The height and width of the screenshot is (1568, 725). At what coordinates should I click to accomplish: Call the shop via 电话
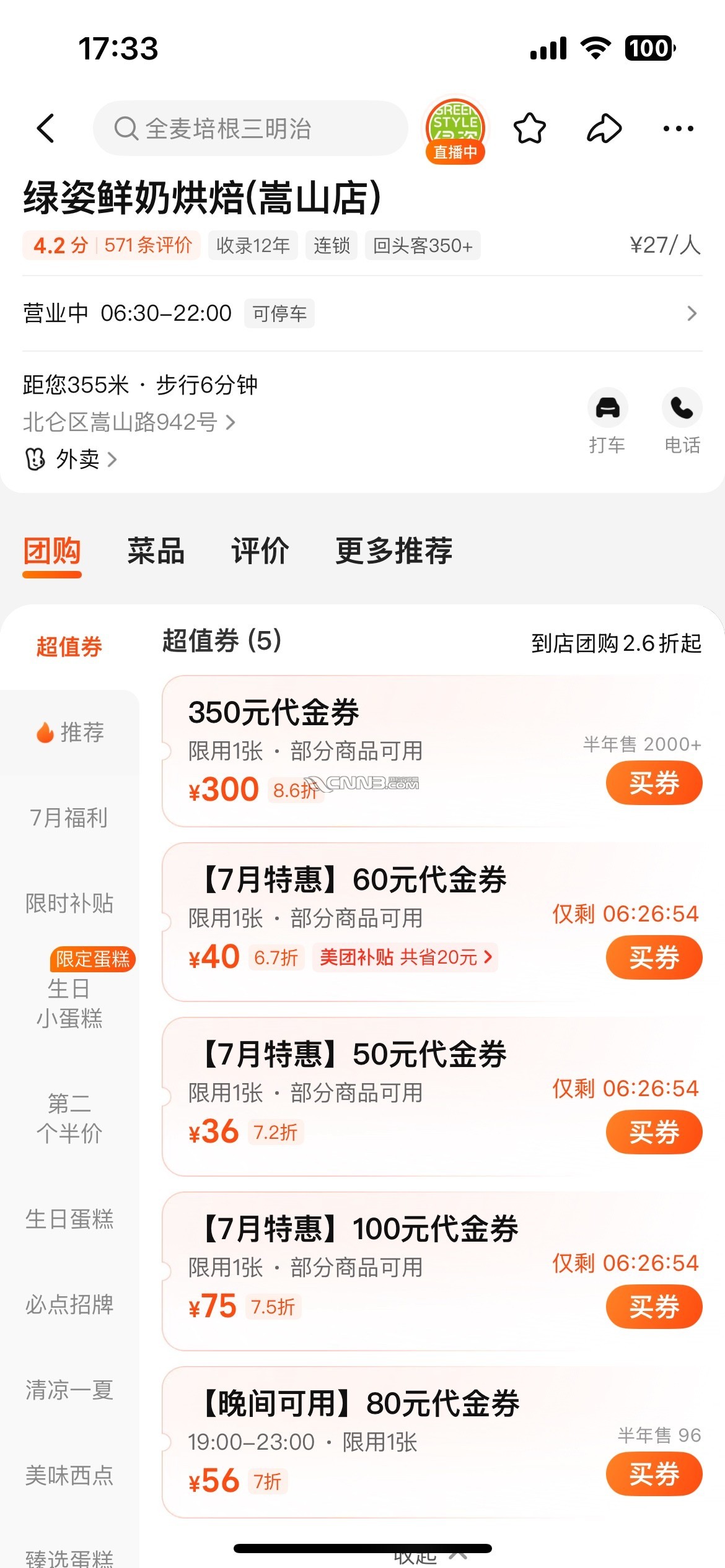[682, 421]
